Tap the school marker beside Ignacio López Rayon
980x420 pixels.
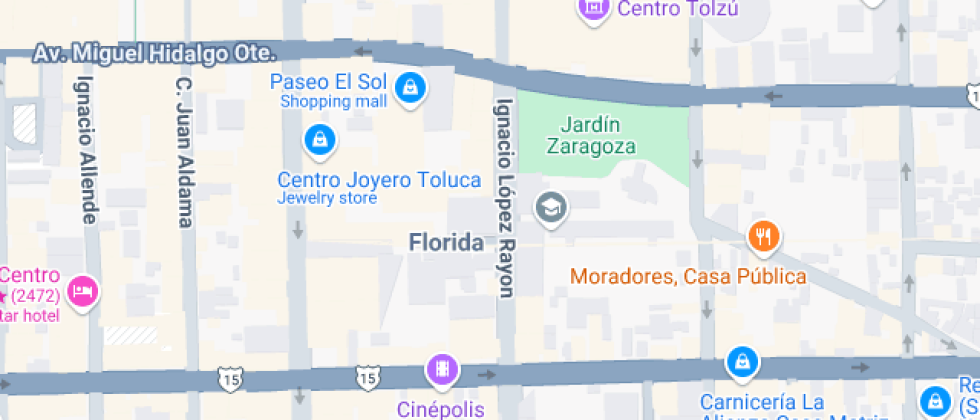(550, 209)
